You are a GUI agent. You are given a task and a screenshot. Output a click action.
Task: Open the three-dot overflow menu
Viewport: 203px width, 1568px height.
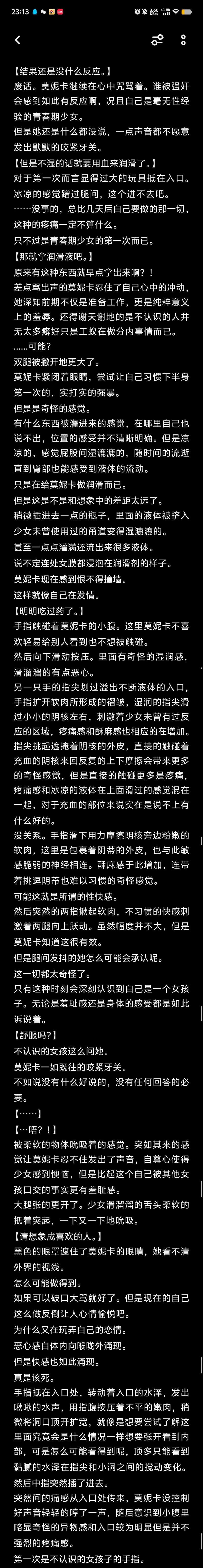tap(183, 40)
